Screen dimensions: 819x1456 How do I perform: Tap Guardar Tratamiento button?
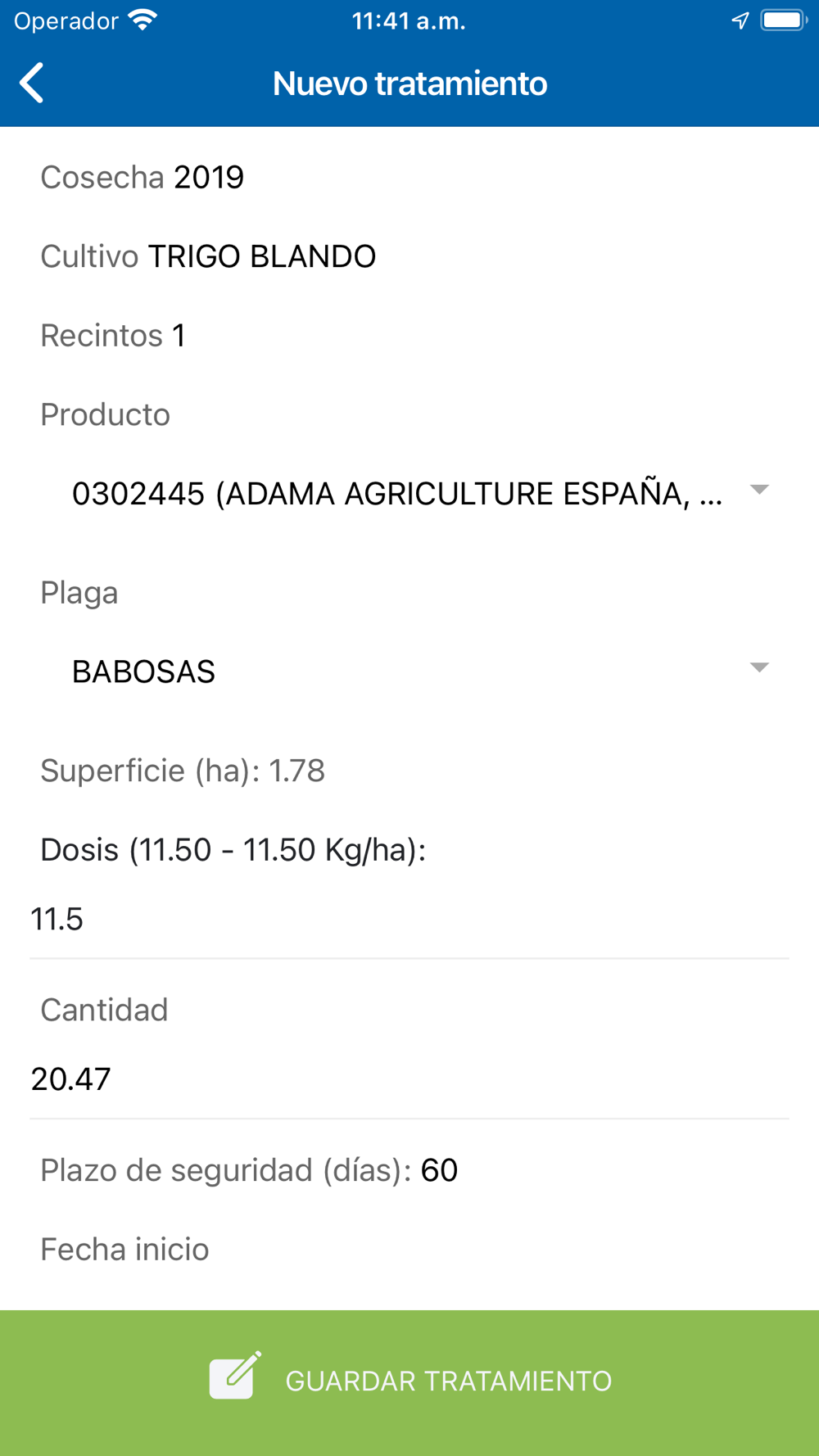(409, 1382)
